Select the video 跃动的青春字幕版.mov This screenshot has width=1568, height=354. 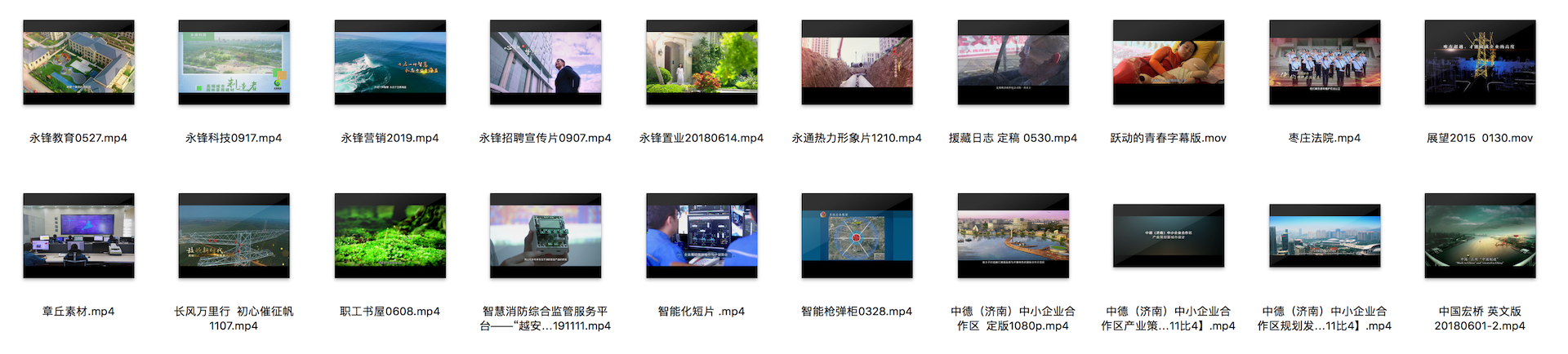point(1169,63)
